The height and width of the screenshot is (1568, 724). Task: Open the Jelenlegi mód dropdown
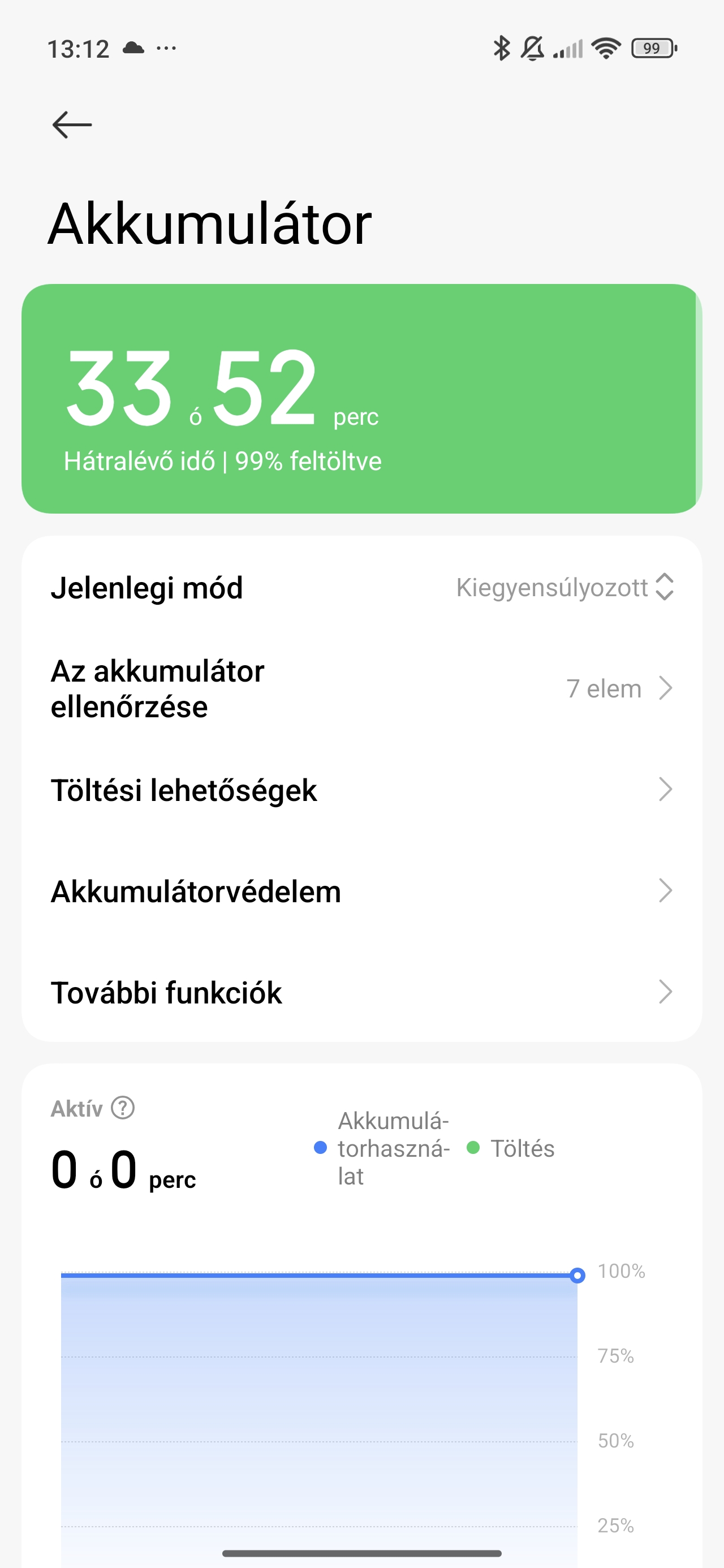(564, 587)
